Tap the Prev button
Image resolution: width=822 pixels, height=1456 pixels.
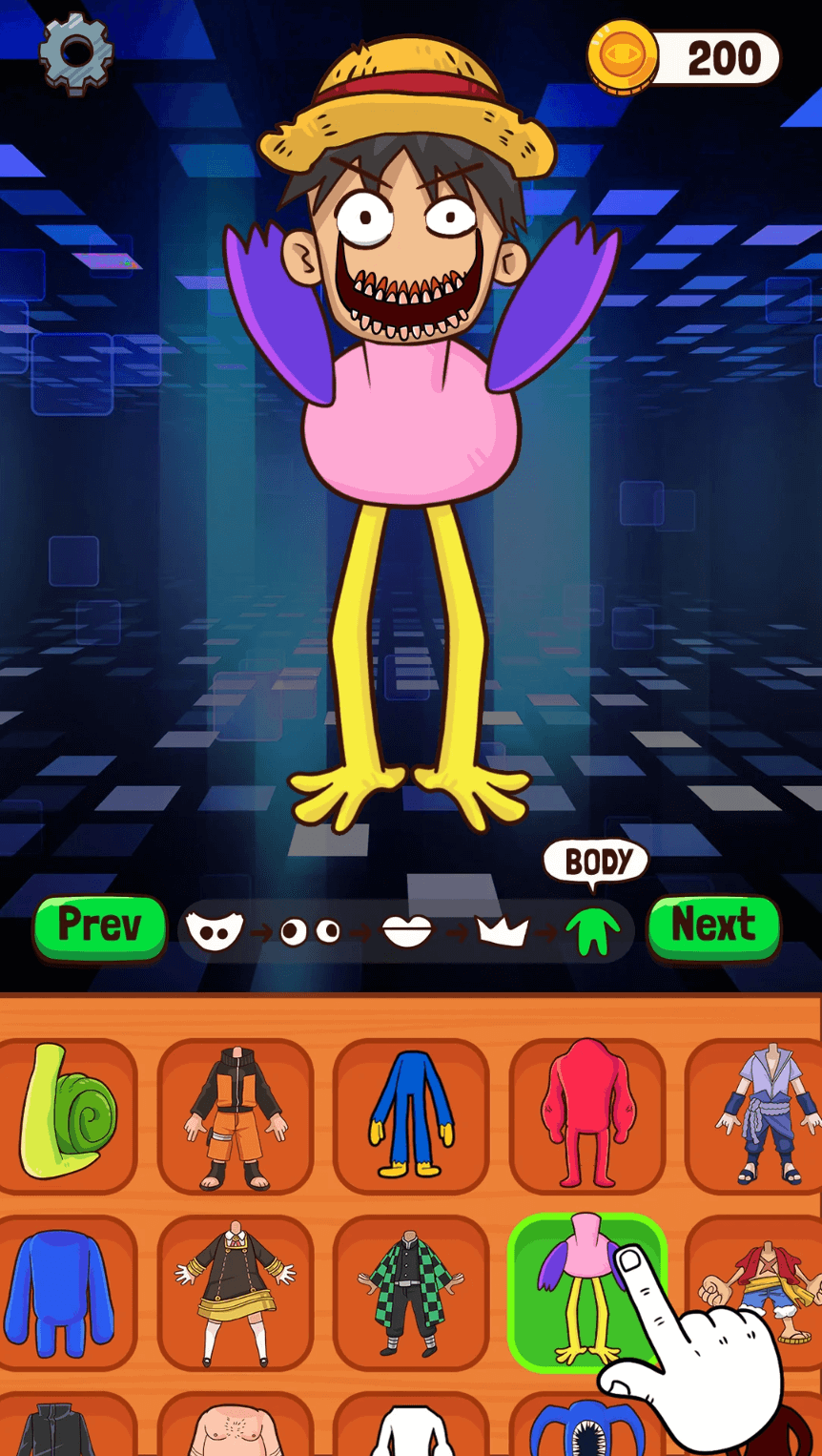[100, 926]
